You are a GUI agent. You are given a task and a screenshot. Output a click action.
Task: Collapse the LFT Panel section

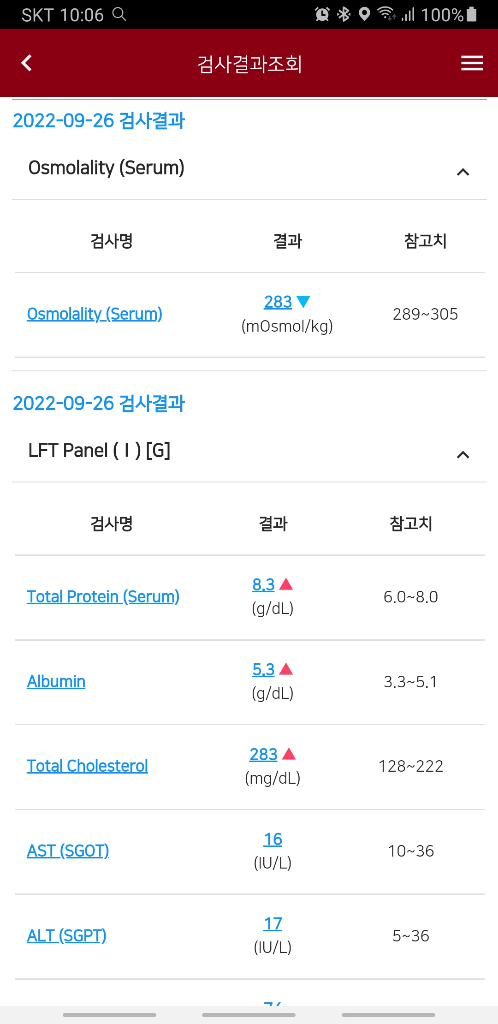463,455
